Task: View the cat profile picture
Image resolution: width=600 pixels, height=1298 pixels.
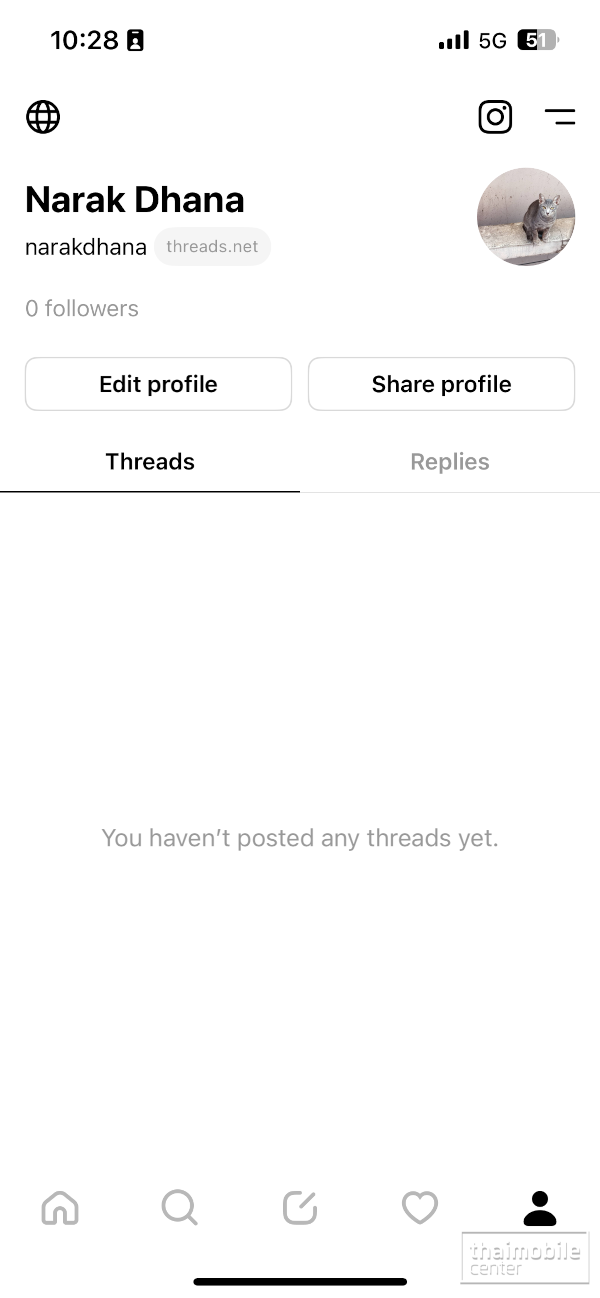Action: [x=526, y=217]
